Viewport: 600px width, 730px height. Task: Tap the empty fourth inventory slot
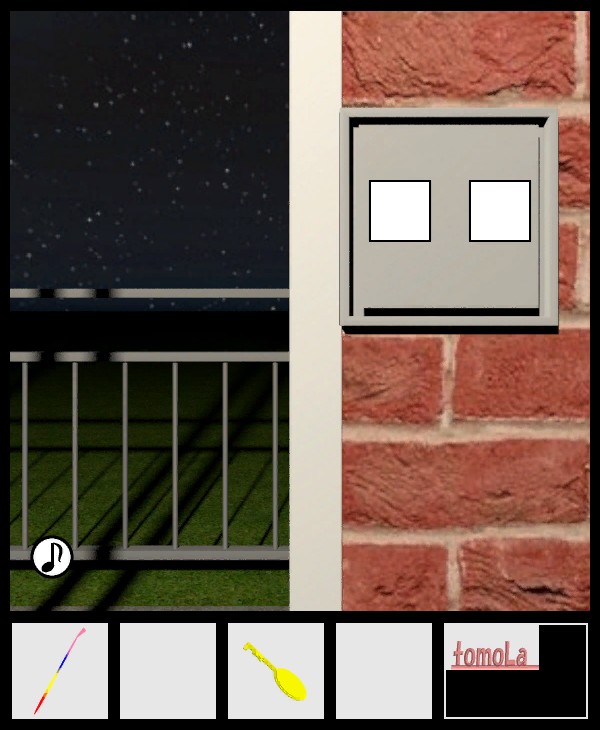point(384,671)
